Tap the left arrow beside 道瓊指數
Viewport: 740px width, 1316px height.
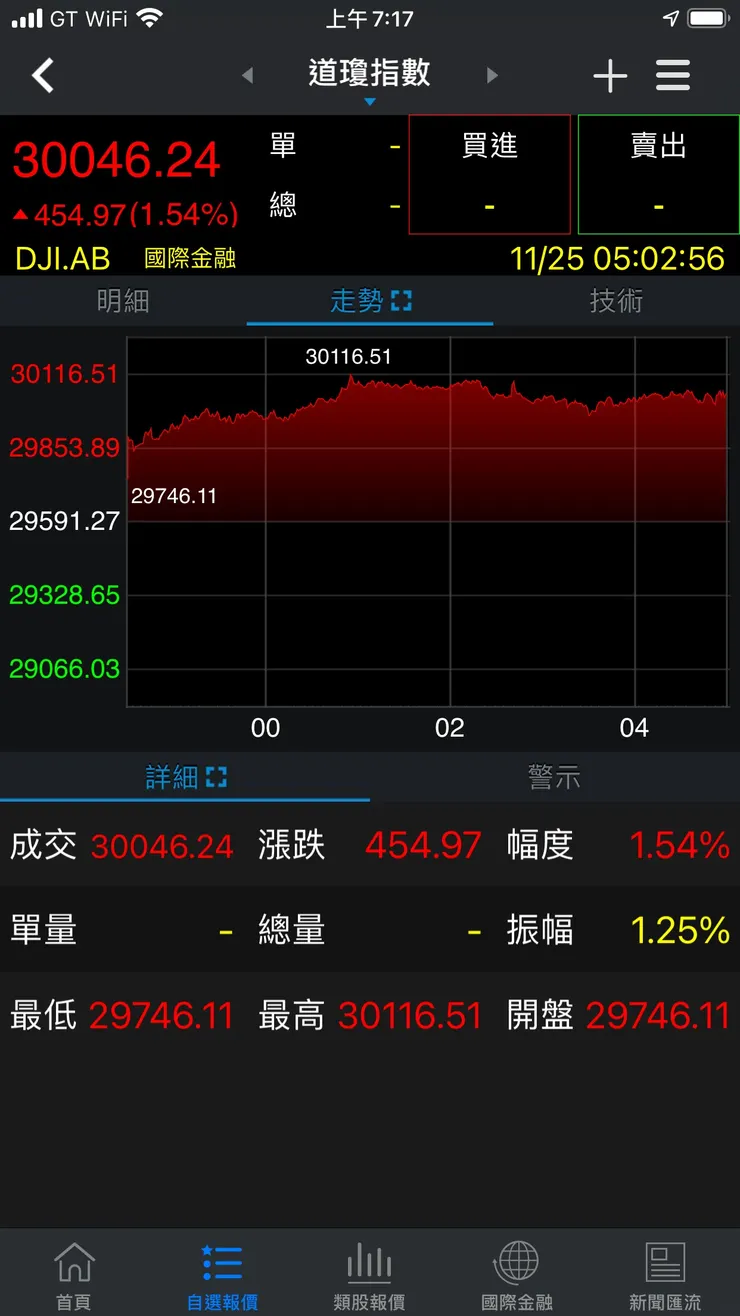245,75
